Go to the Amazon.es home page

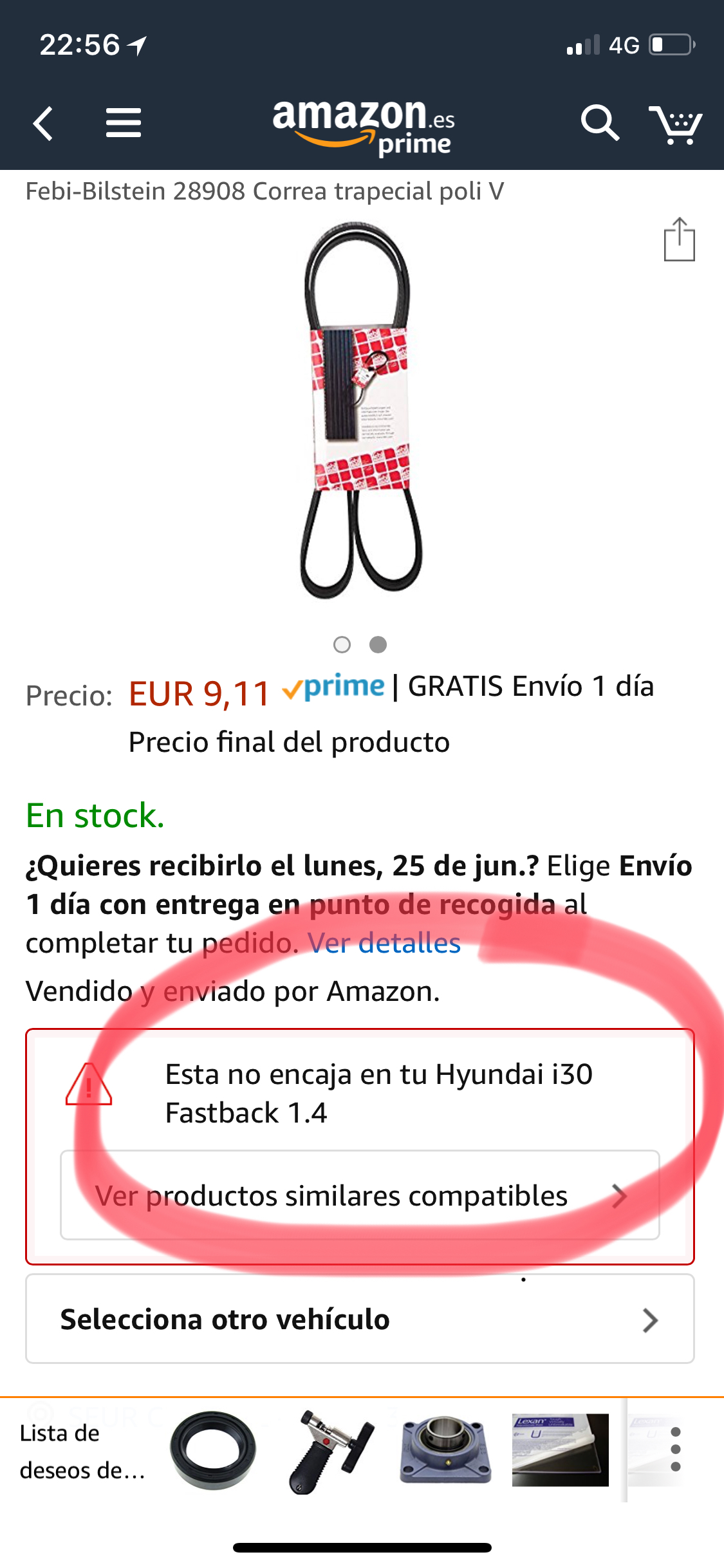(364, 126)
